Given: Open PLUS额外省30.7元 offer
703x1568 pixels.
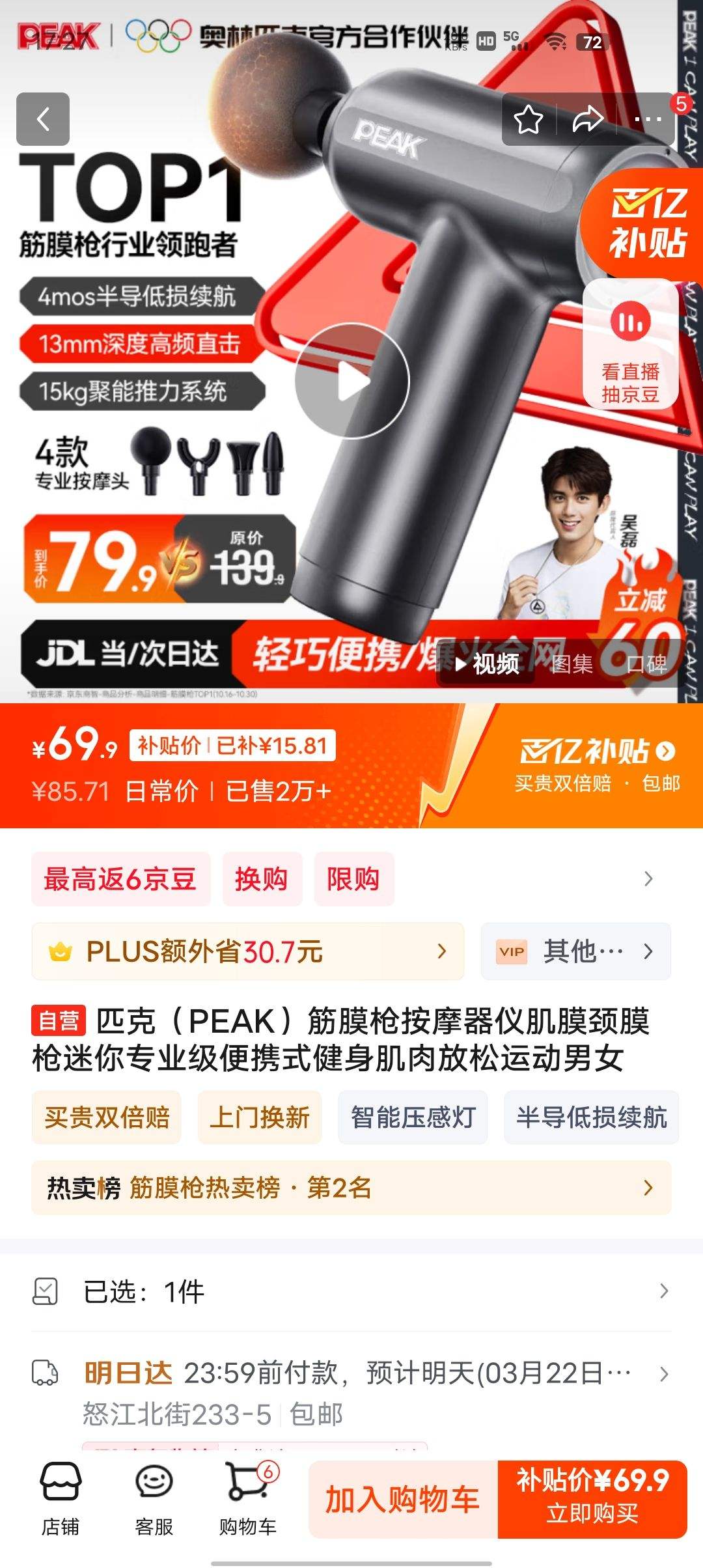Looking at the screenshot, I should pyautogui.click(x=247, y=951).
